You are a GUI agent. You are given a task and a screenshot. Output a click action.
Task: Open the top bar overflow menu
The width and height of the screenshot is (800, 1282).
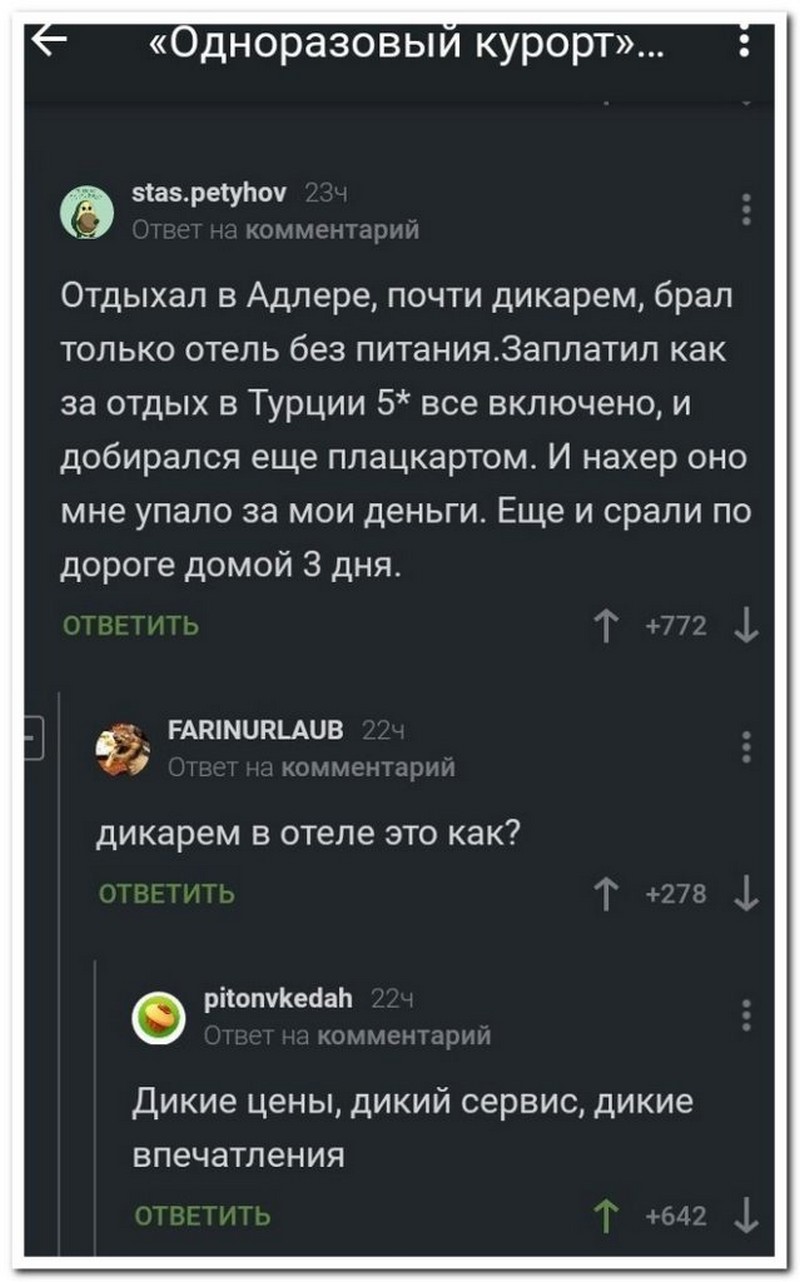[x=743, y=44]
